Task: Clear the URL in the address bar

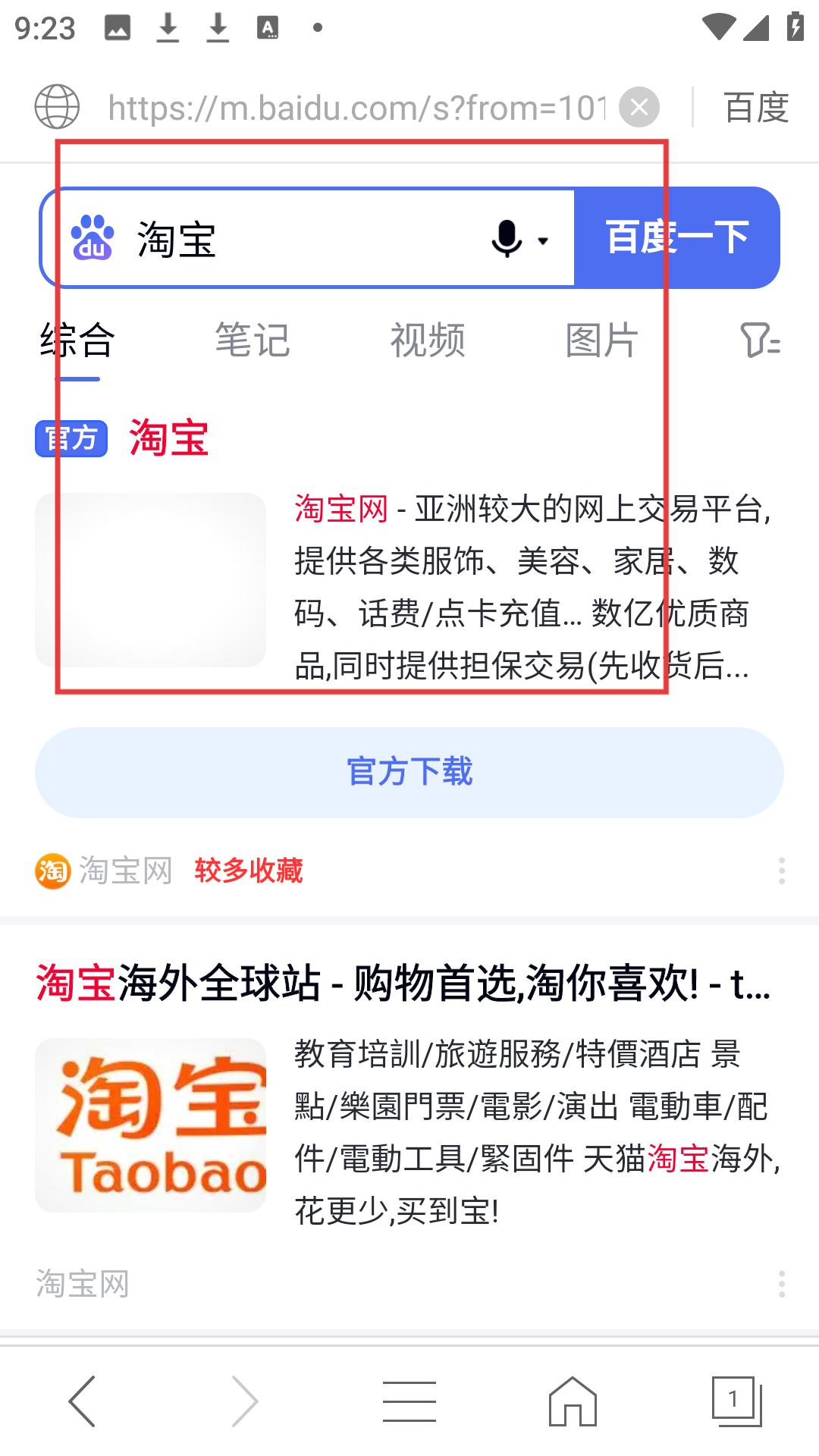Action: (x=639, y=107)
